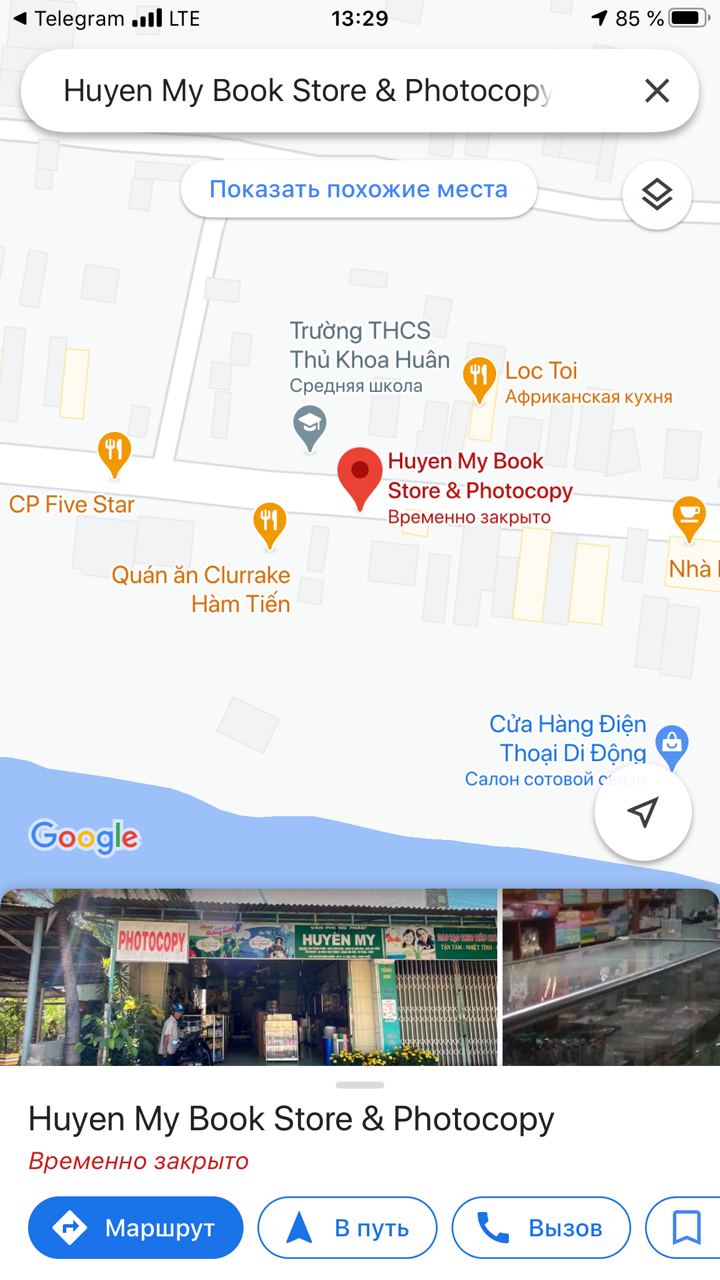Select Cửa Hàng Điện Thoại Di Động pin
This screenshot has width=720, height=1280.
coord(671,744)
